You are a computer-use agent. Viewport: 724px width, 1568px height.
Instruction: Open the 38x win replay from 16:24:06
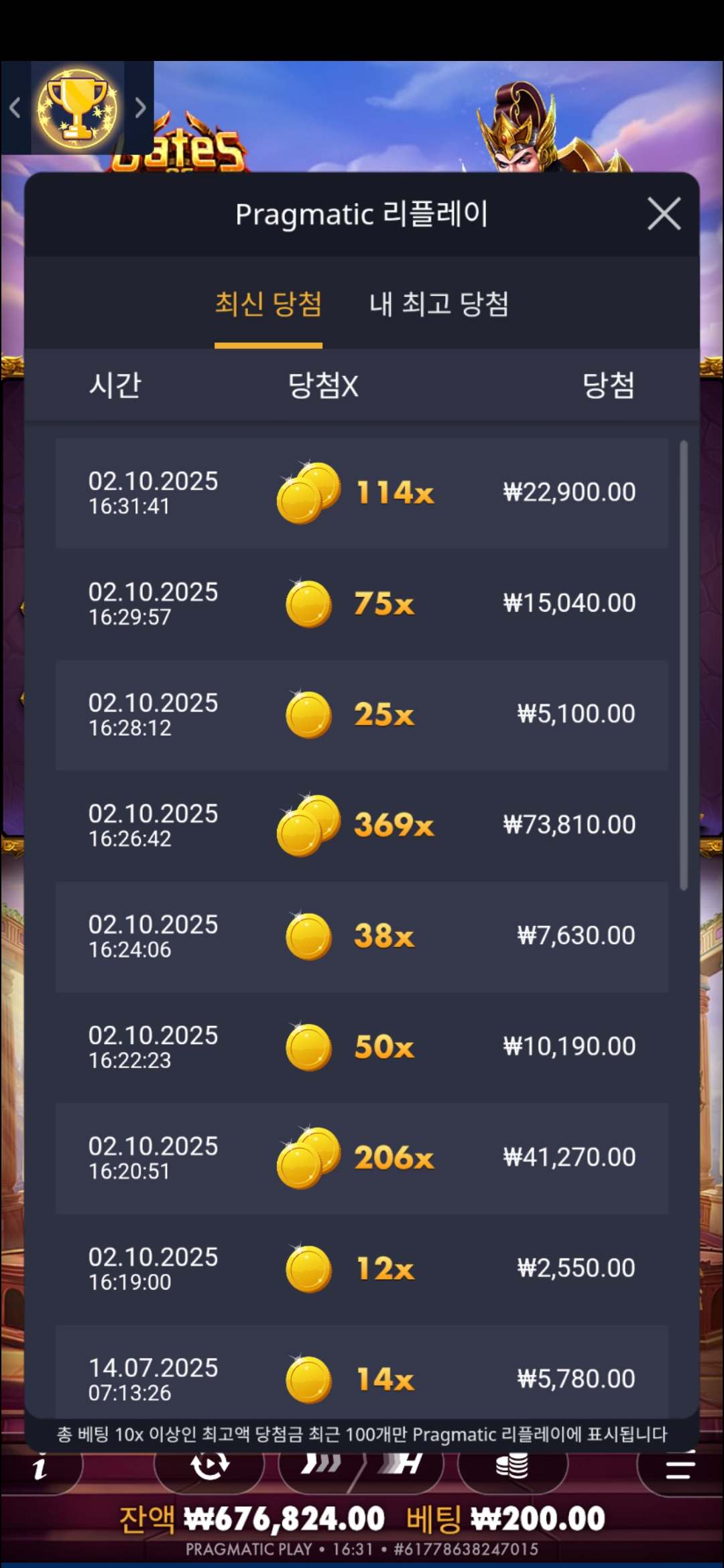[361, 936]
